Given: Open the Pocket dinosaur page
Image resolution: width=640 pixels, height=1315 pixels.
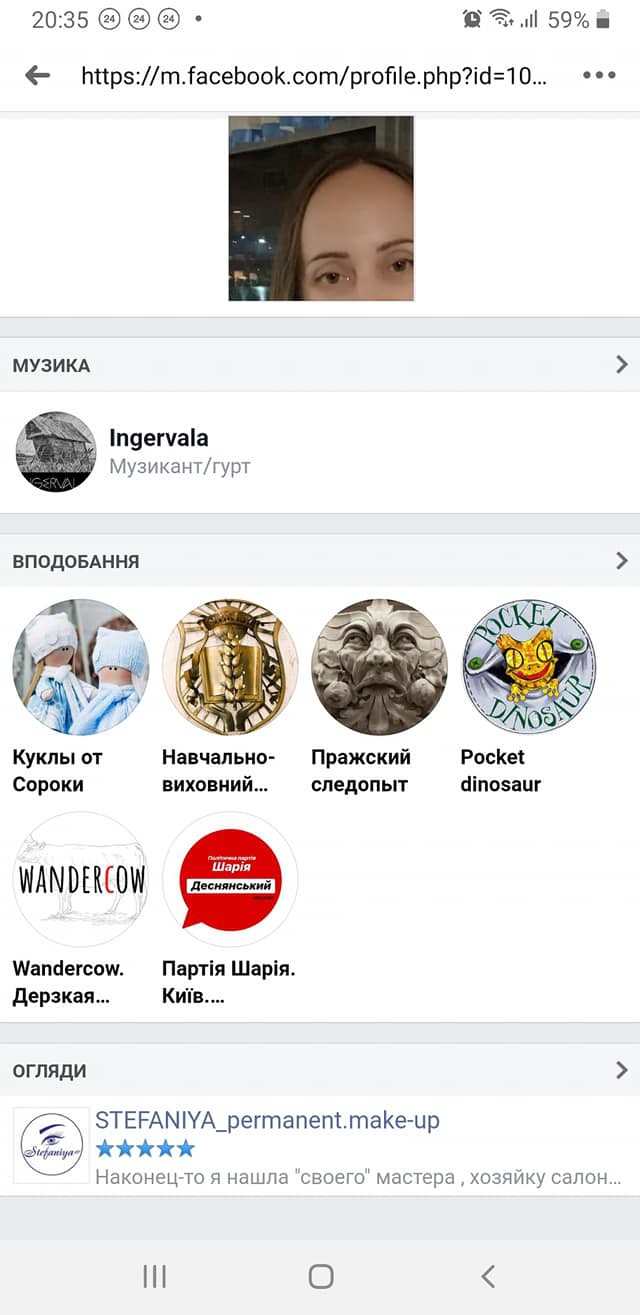Looking at the screenshot, I should (x=528, y=667).
